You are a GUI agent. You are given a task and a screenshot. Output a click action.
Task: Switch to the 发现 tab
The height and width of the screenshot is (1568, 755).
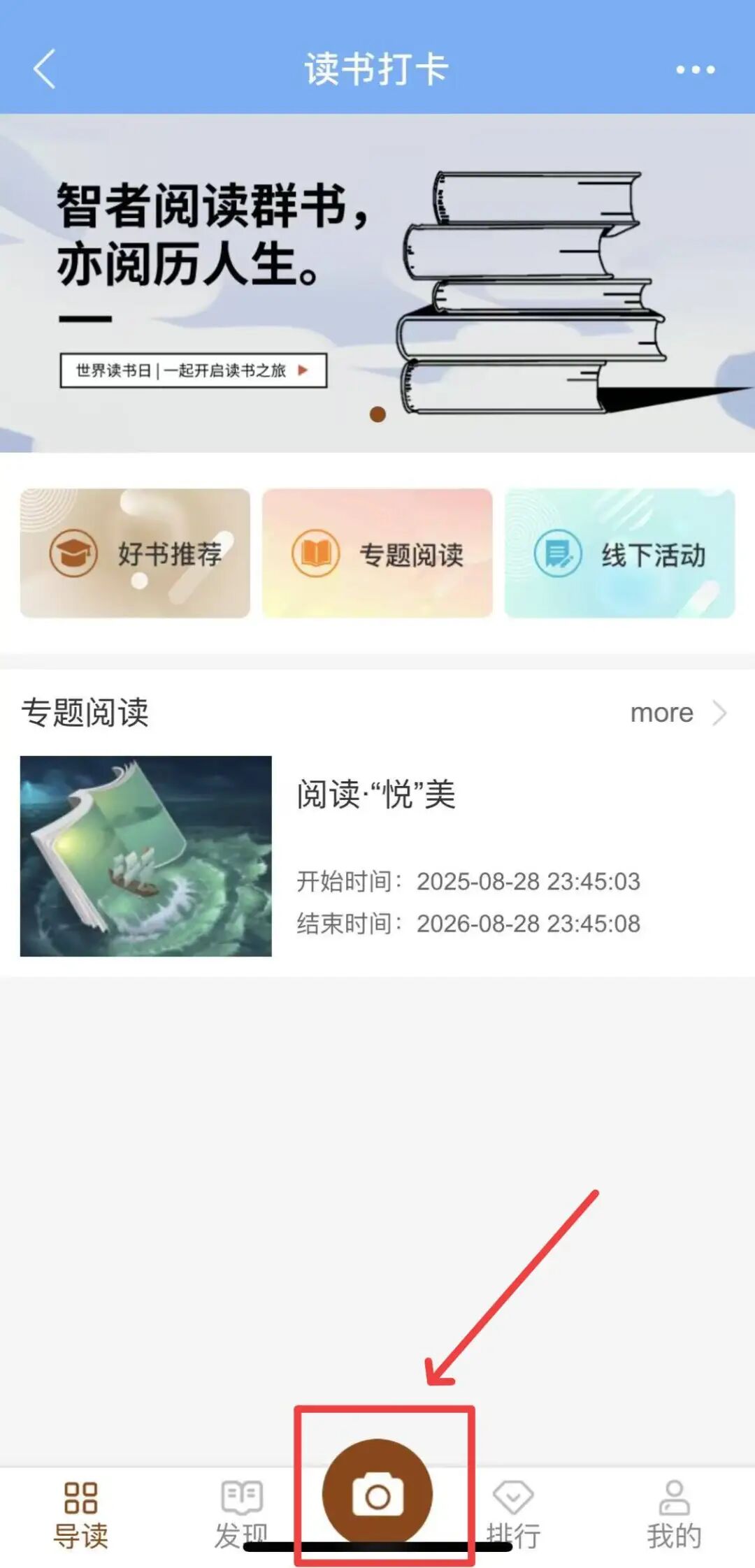241,1513
